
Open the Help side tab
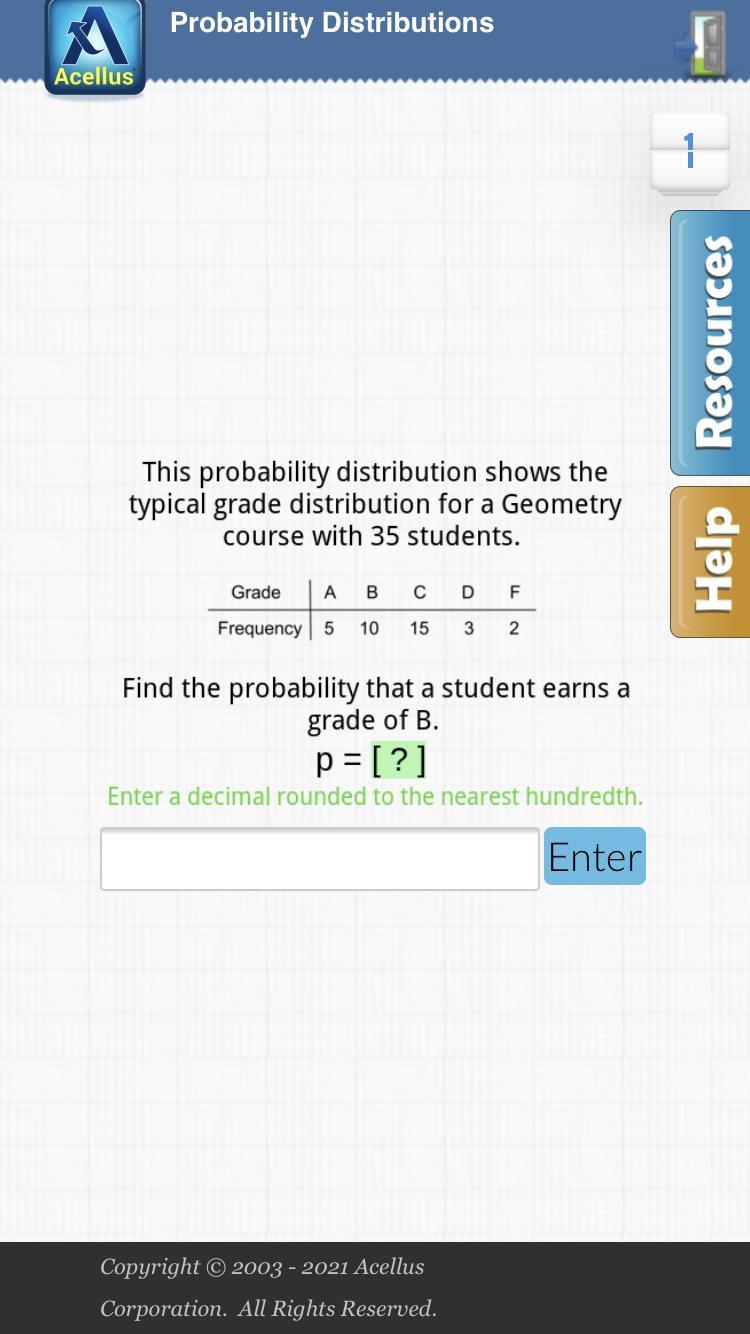coord(711,561)
